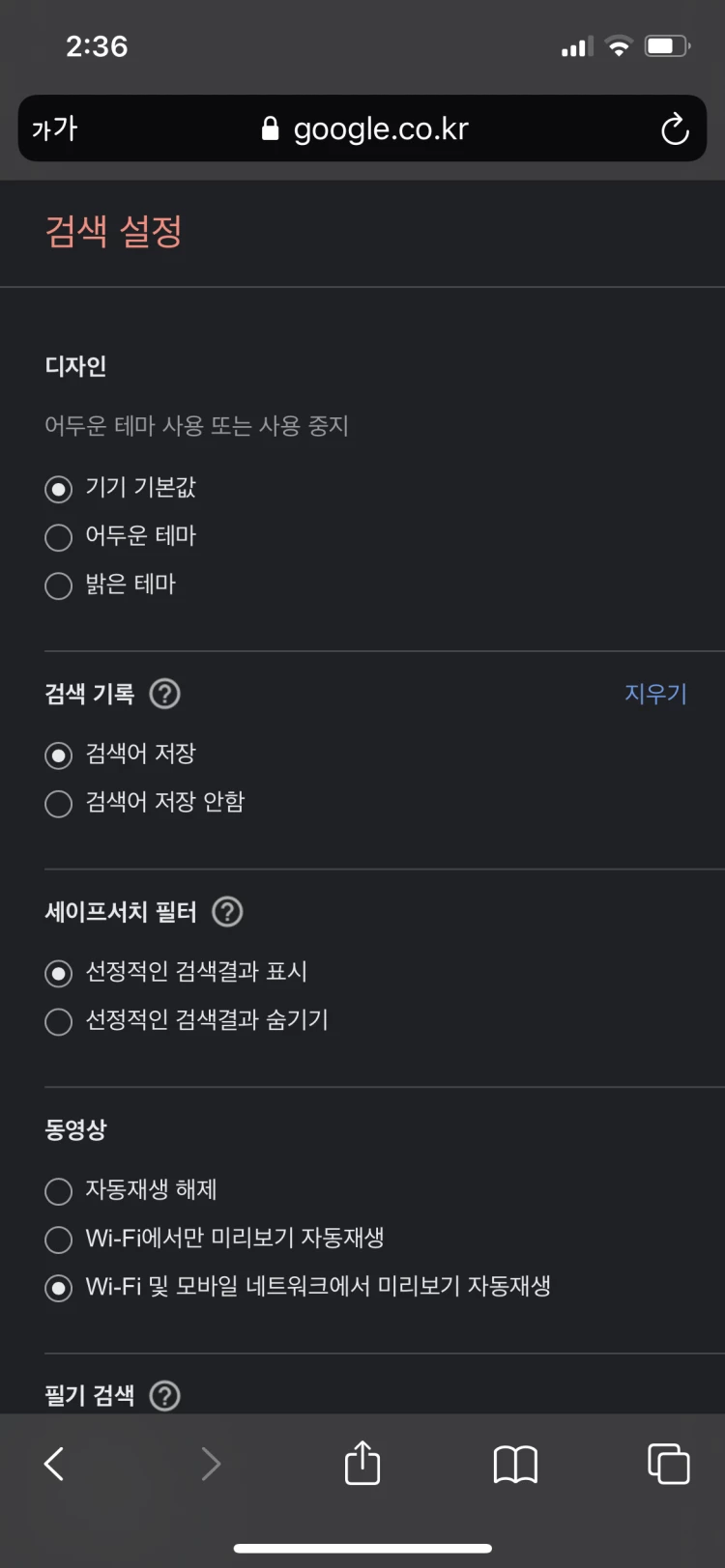725x1568 pixels.
Task: Open bookmarks using the book icon
Action: tap(515, 1464)
